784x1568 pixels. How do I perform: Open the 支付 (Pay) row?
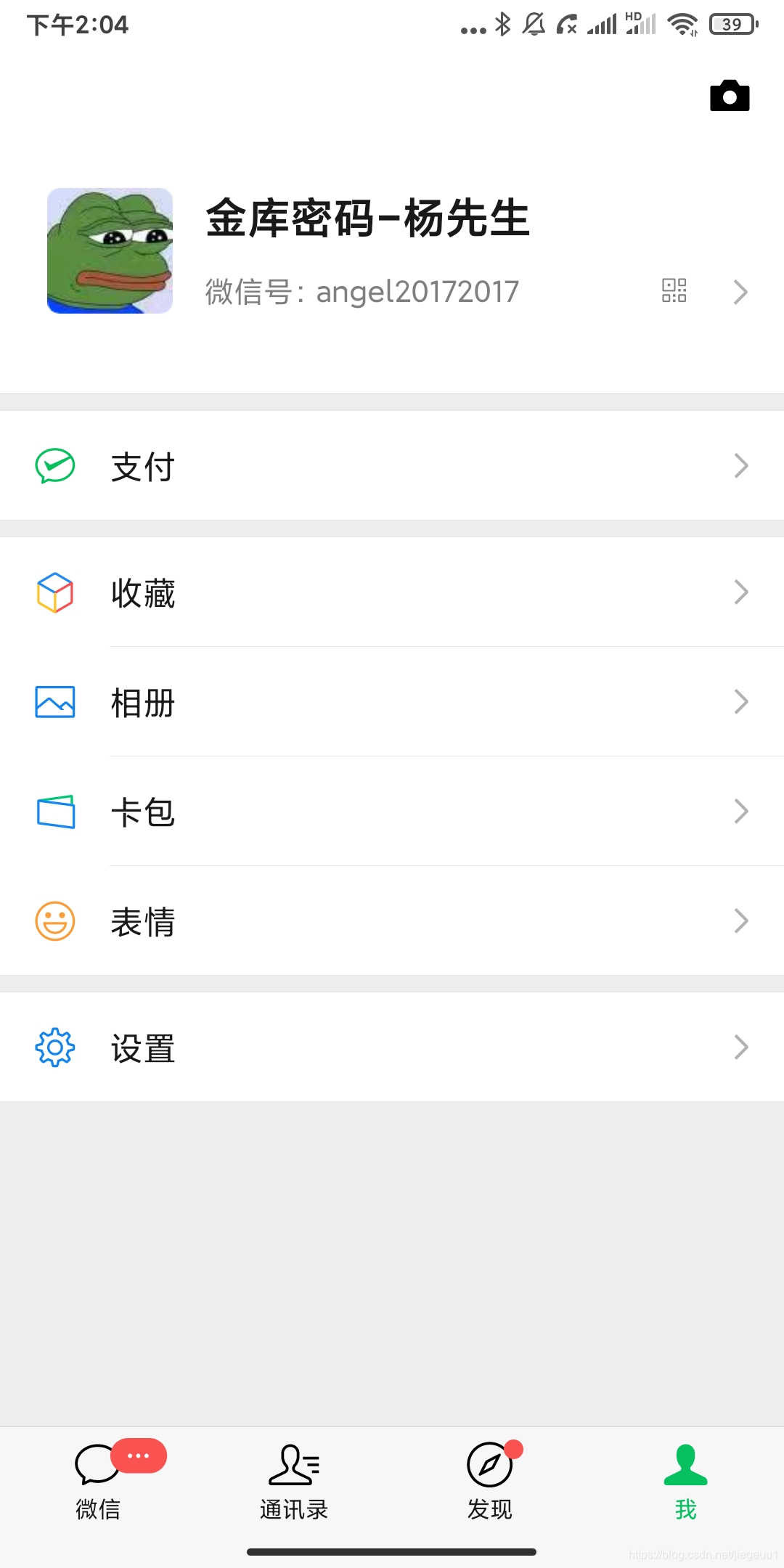coord(392,466)
